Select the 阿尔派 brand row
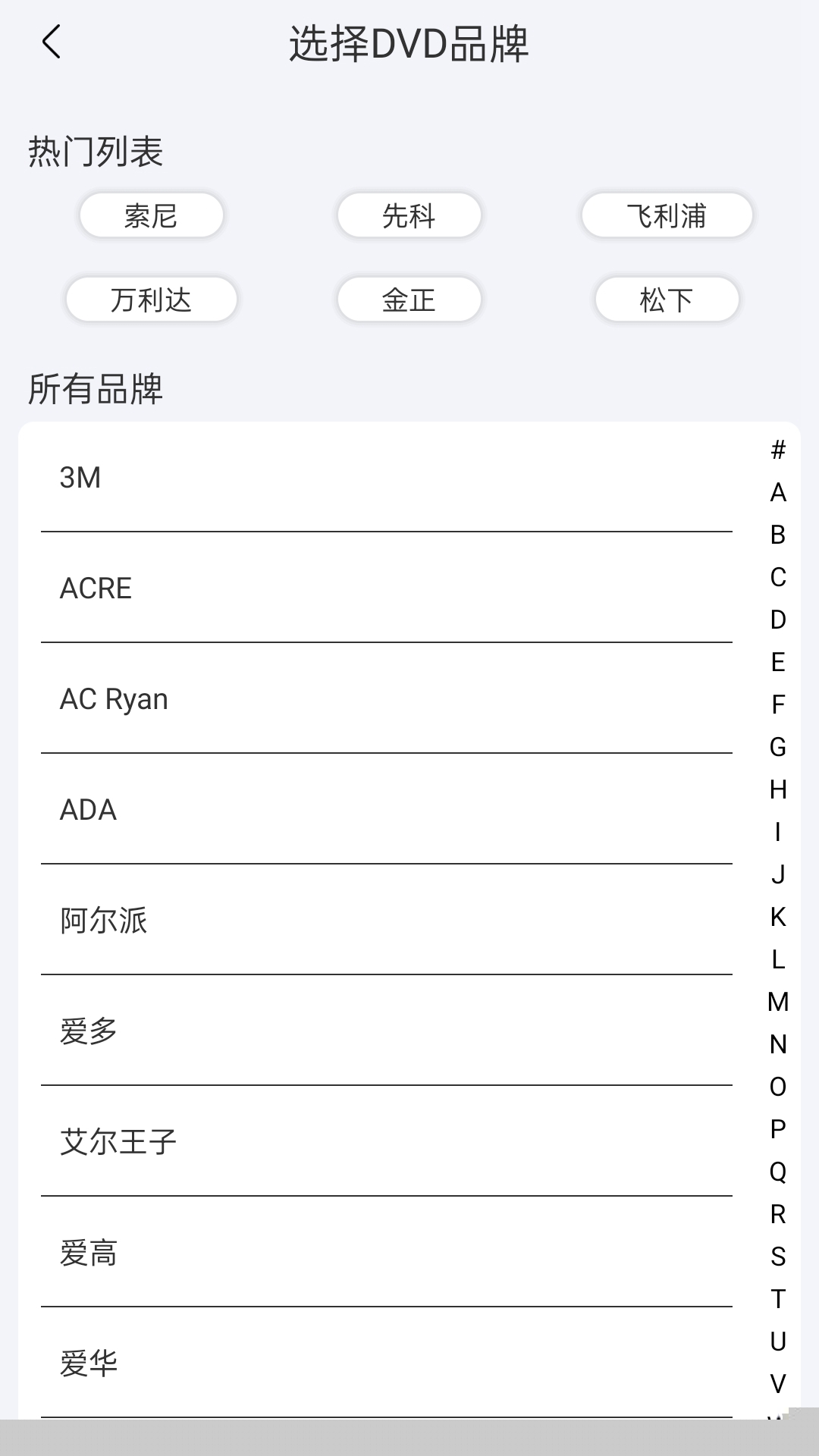Image resolution: width=819 pixels, height=1456 pixels. (x=387, y=921)
